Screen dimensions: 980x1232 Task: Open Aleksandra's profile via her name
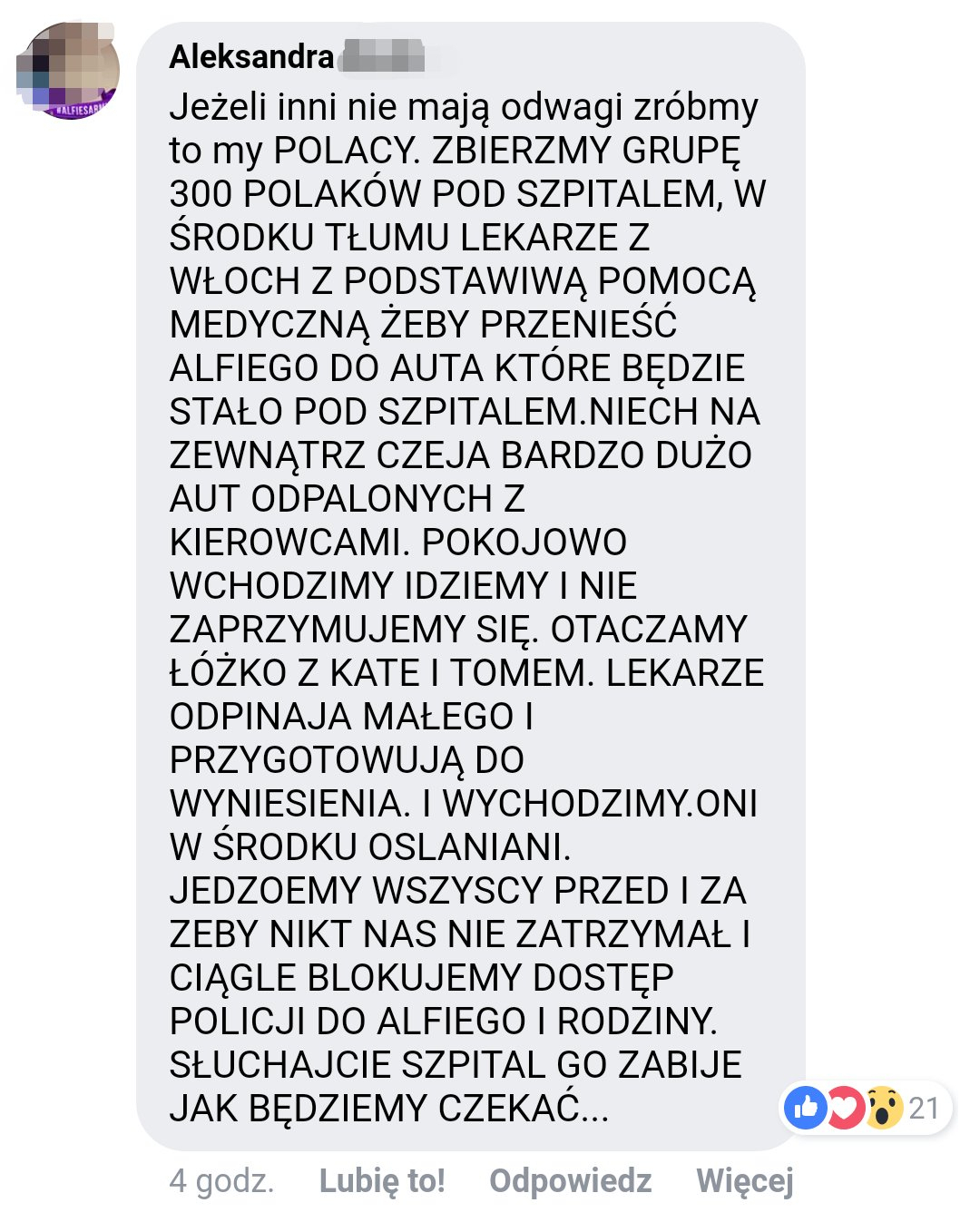coord(252,57)
